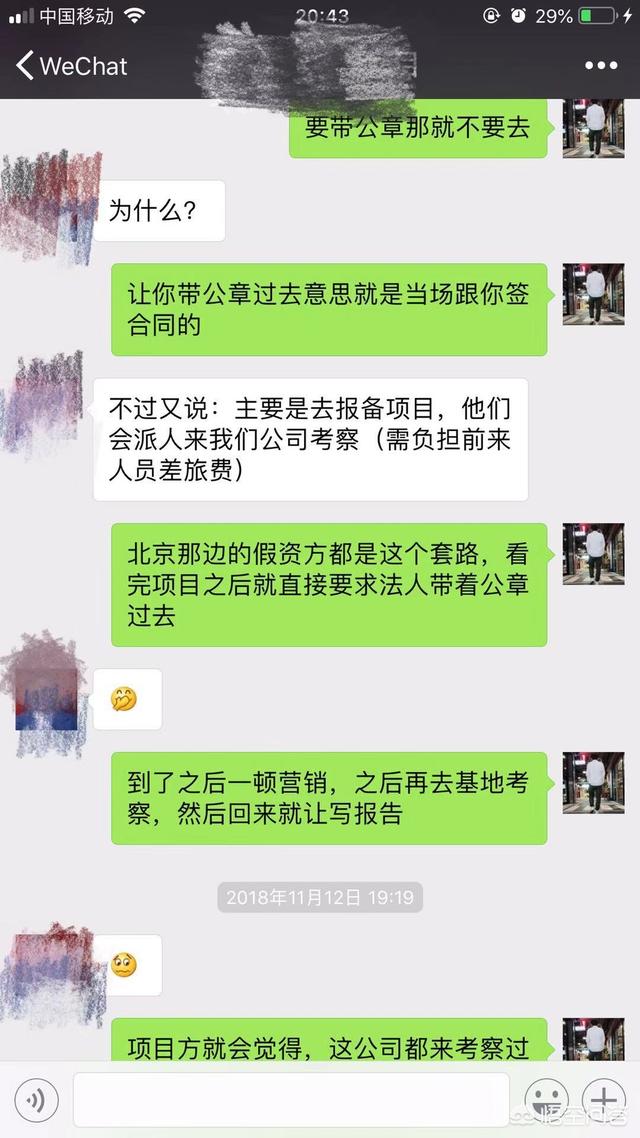Go back to the WeChat chat list
Viewport: 640px width, 1138px height.
pyautogui.click(x=70, y=66)
